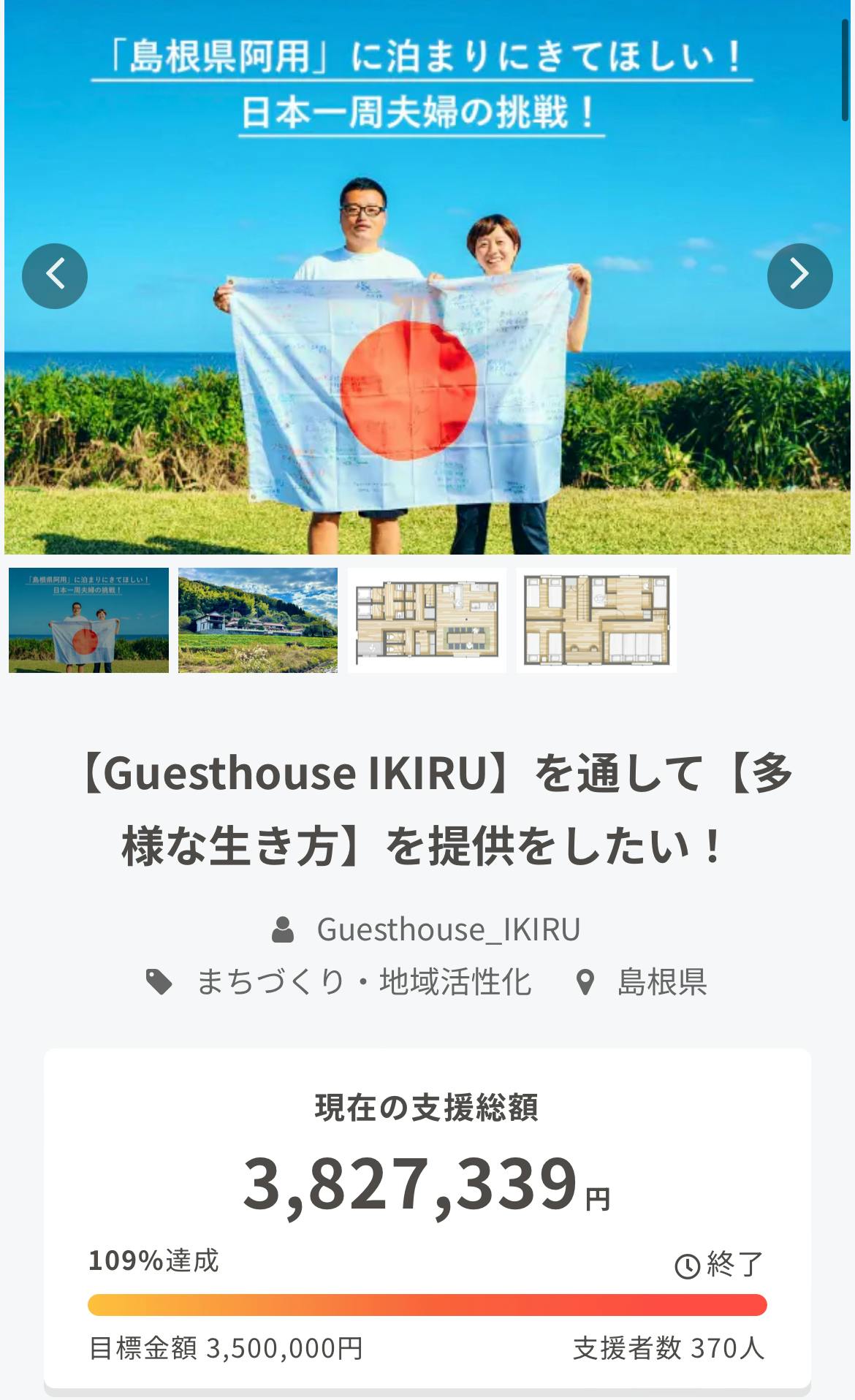This screenshot has width=855, height=1400.
Task: Select the second floor plan thumbnail
Action: (596, 620)
